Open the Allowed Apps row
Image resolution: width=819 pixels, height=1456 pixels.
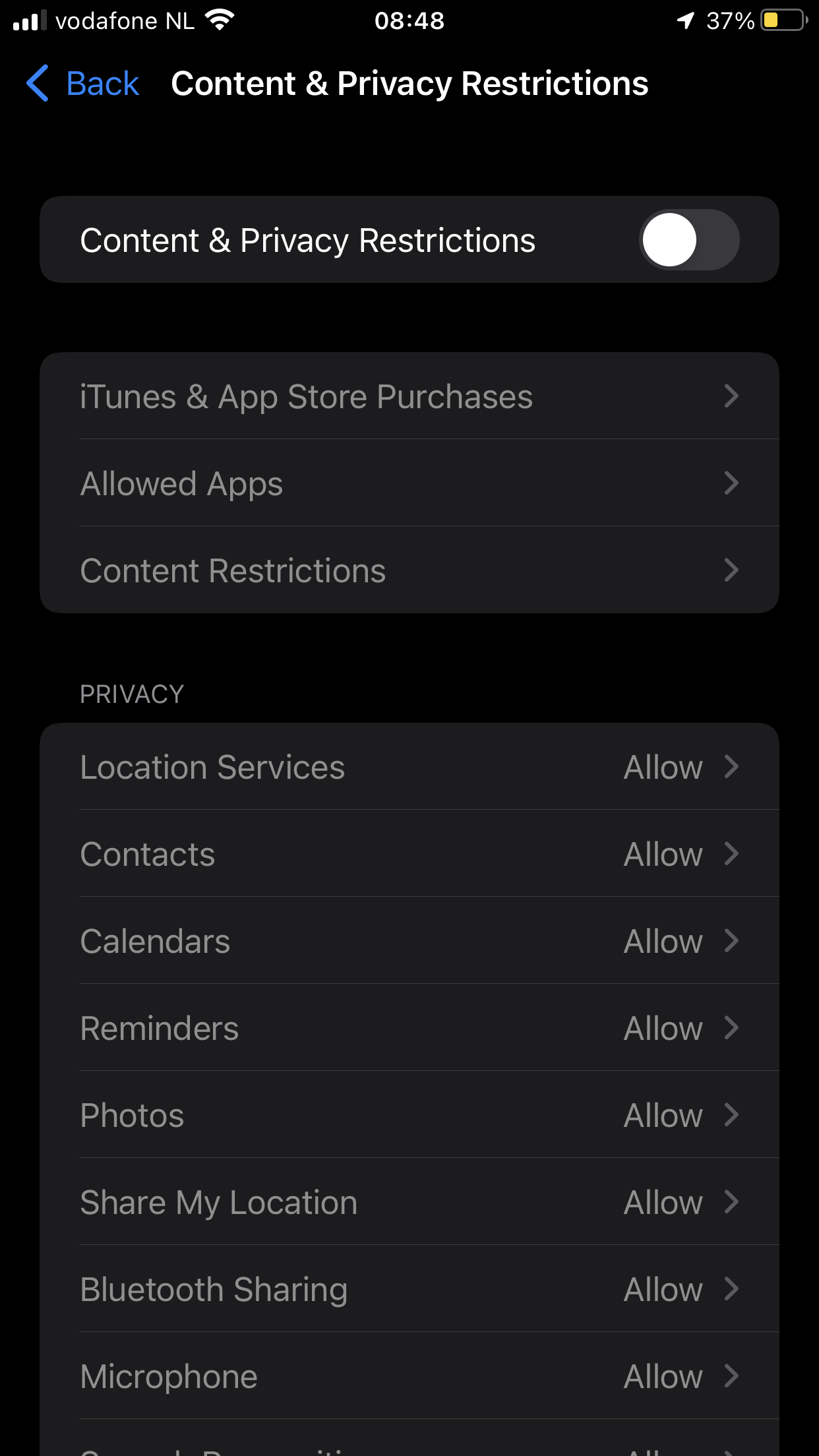coord(409,483)
